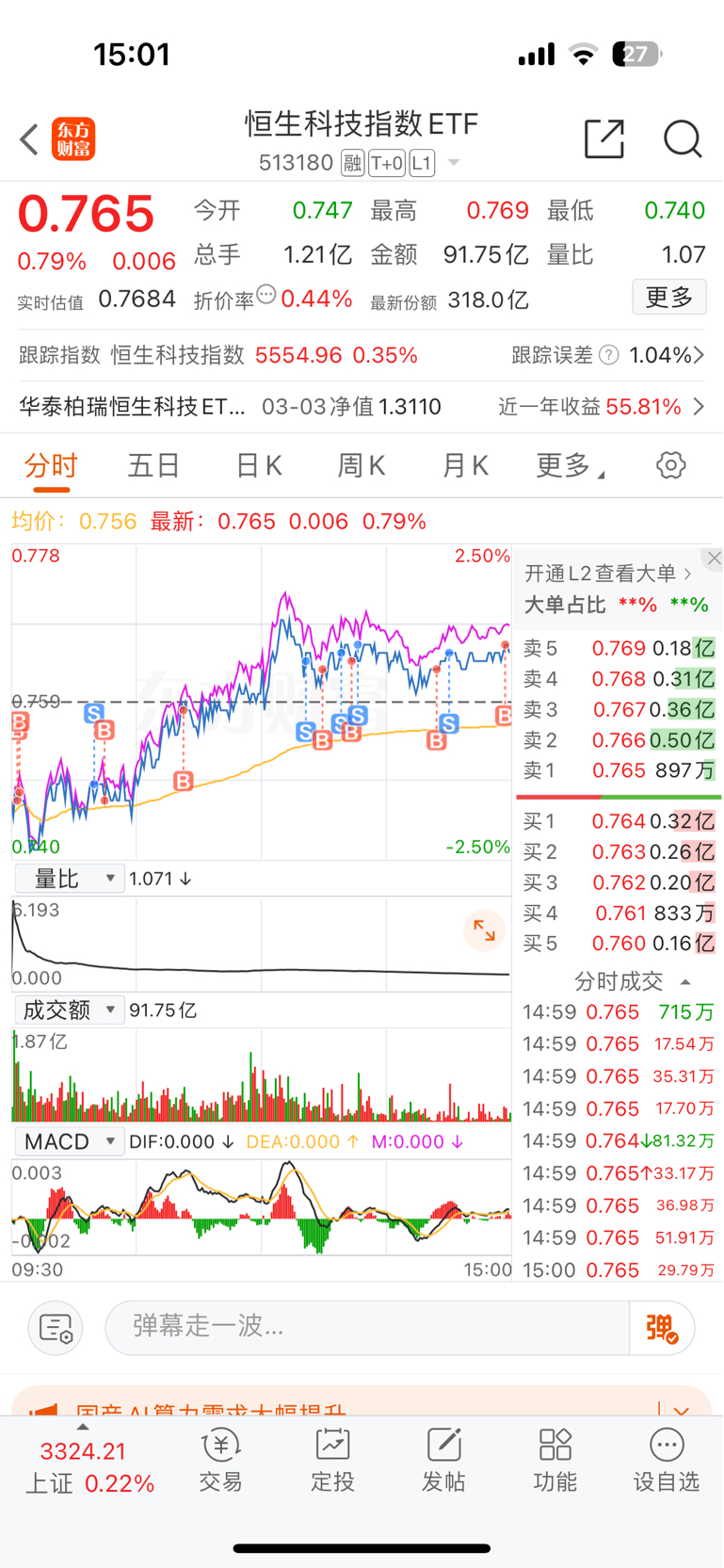Open the MACD indicator dropdown

click(x=69, y=1140)
